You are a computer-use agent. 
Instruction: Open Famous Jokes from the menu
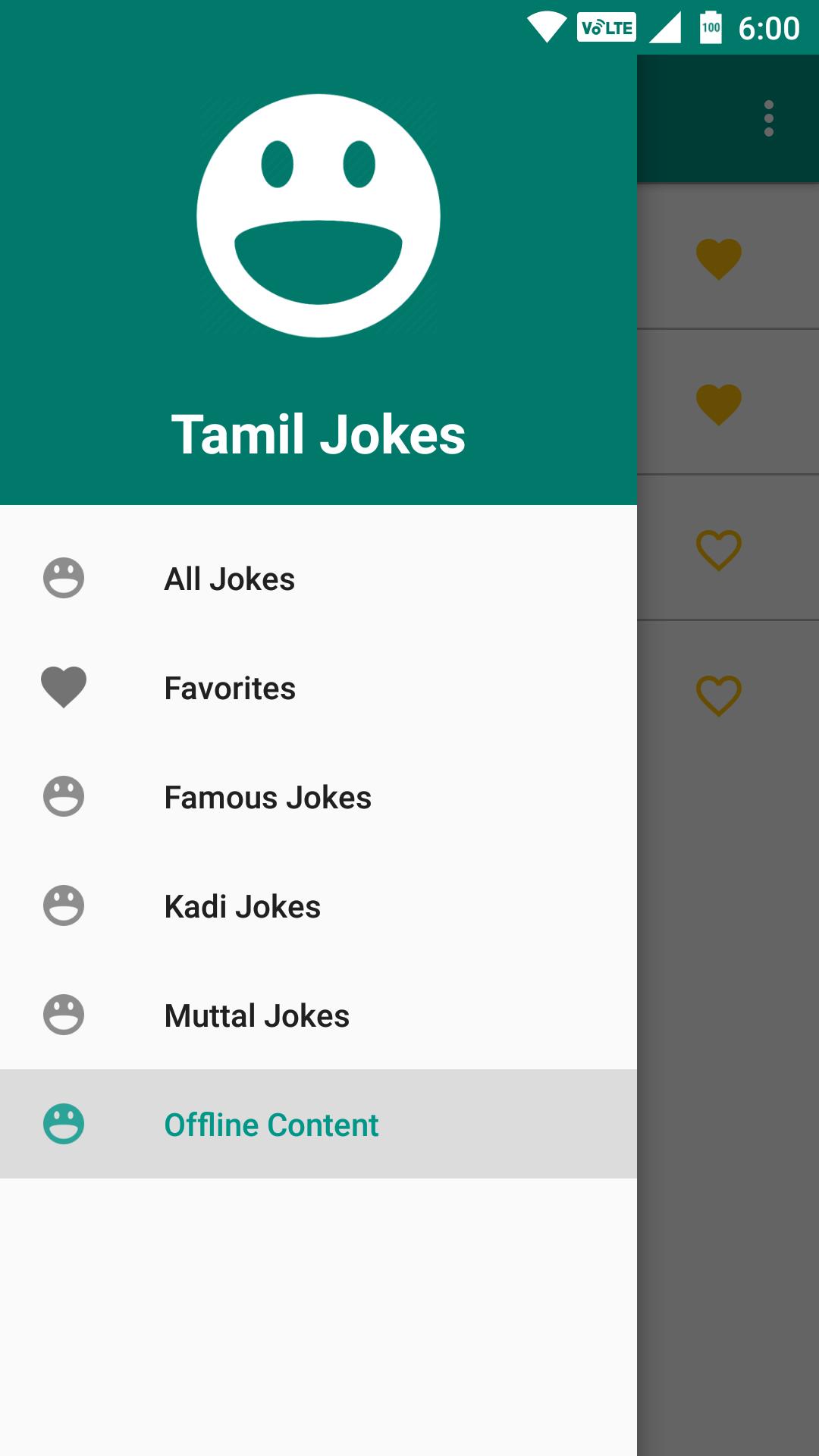coord(267,797)
